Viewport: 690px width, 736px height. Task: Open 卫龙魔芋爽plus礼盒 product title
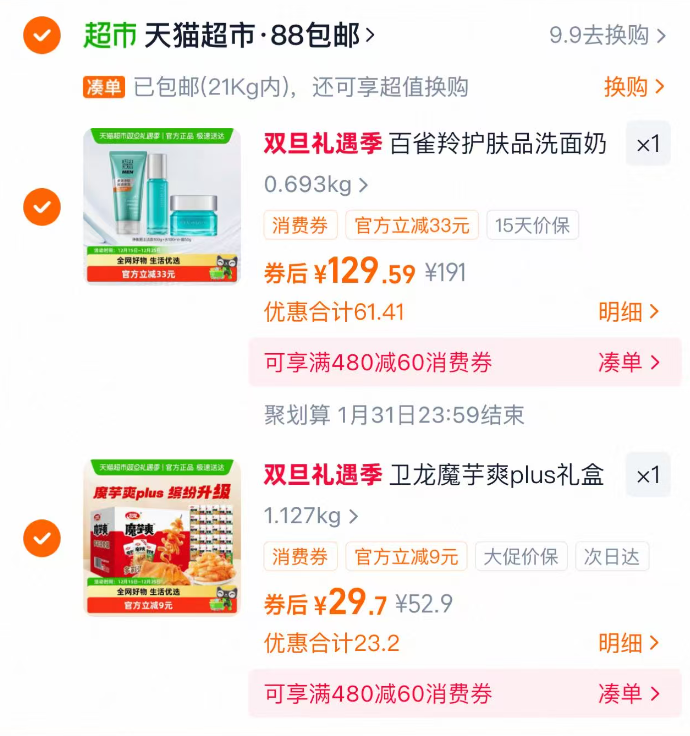point(496,475)
